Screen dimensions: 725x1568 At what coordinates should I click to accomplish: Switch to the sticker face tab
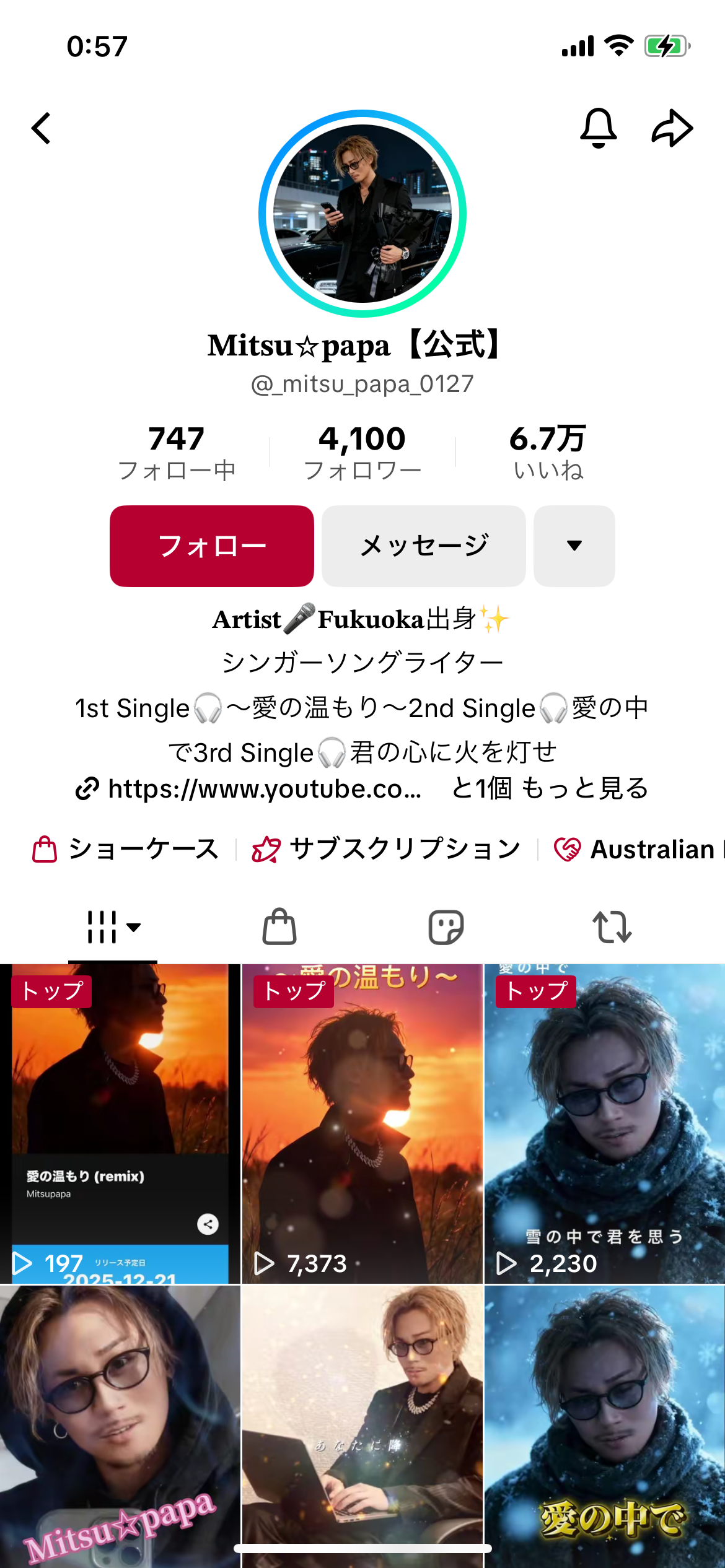click(446, 927)
